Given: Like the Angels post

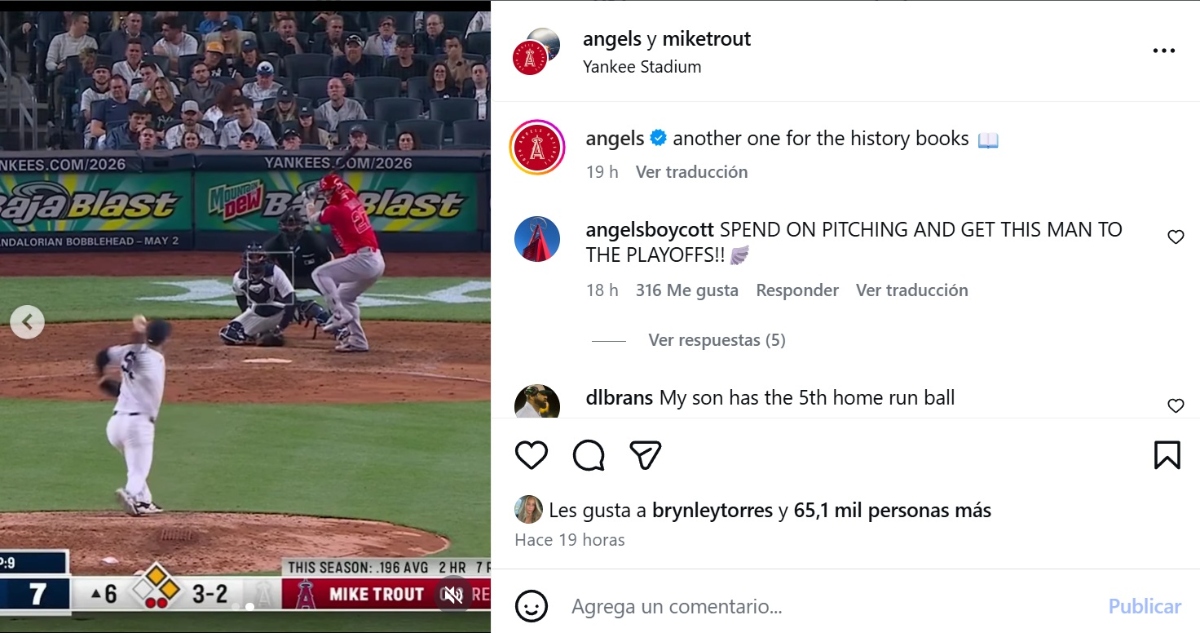Looking at the screenshot, I should pos(531,455).
